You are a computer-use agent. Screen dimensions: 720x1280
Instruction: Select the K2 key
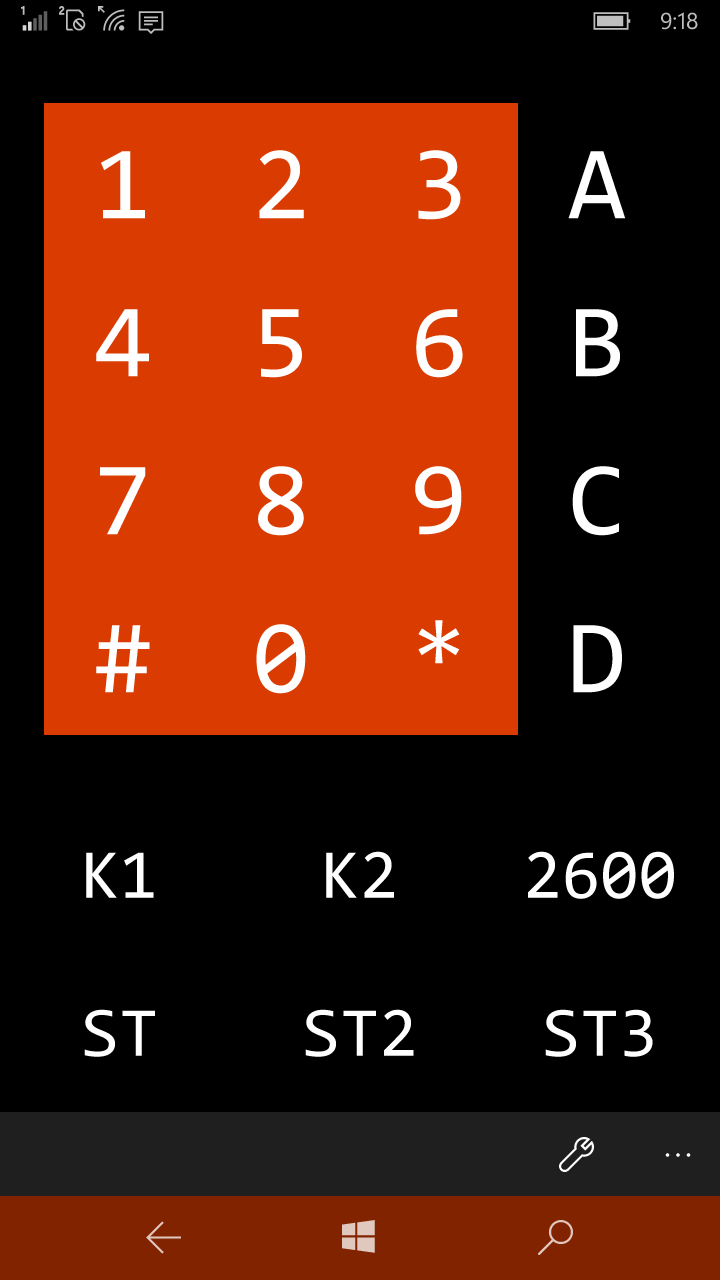pyautogui.click(x=359, y=876)
